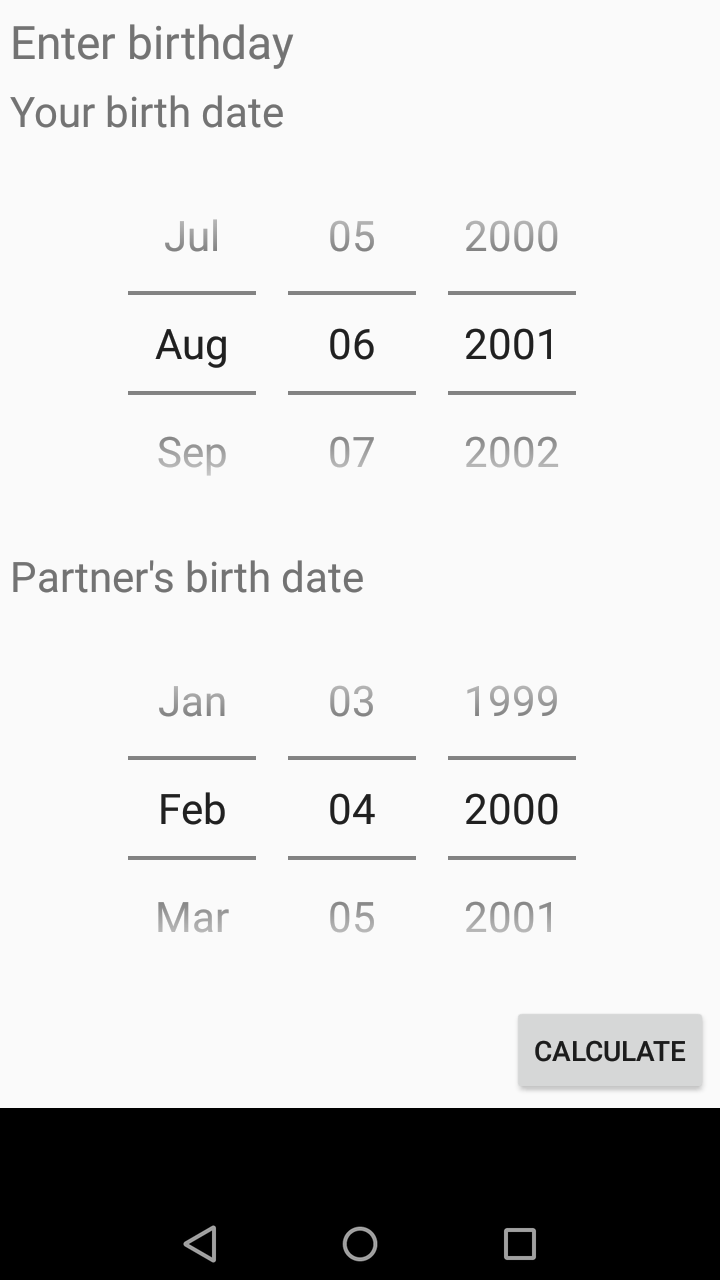Select Mar in partner's month picker
720x1280 pixels.
[x=191, y=917]
